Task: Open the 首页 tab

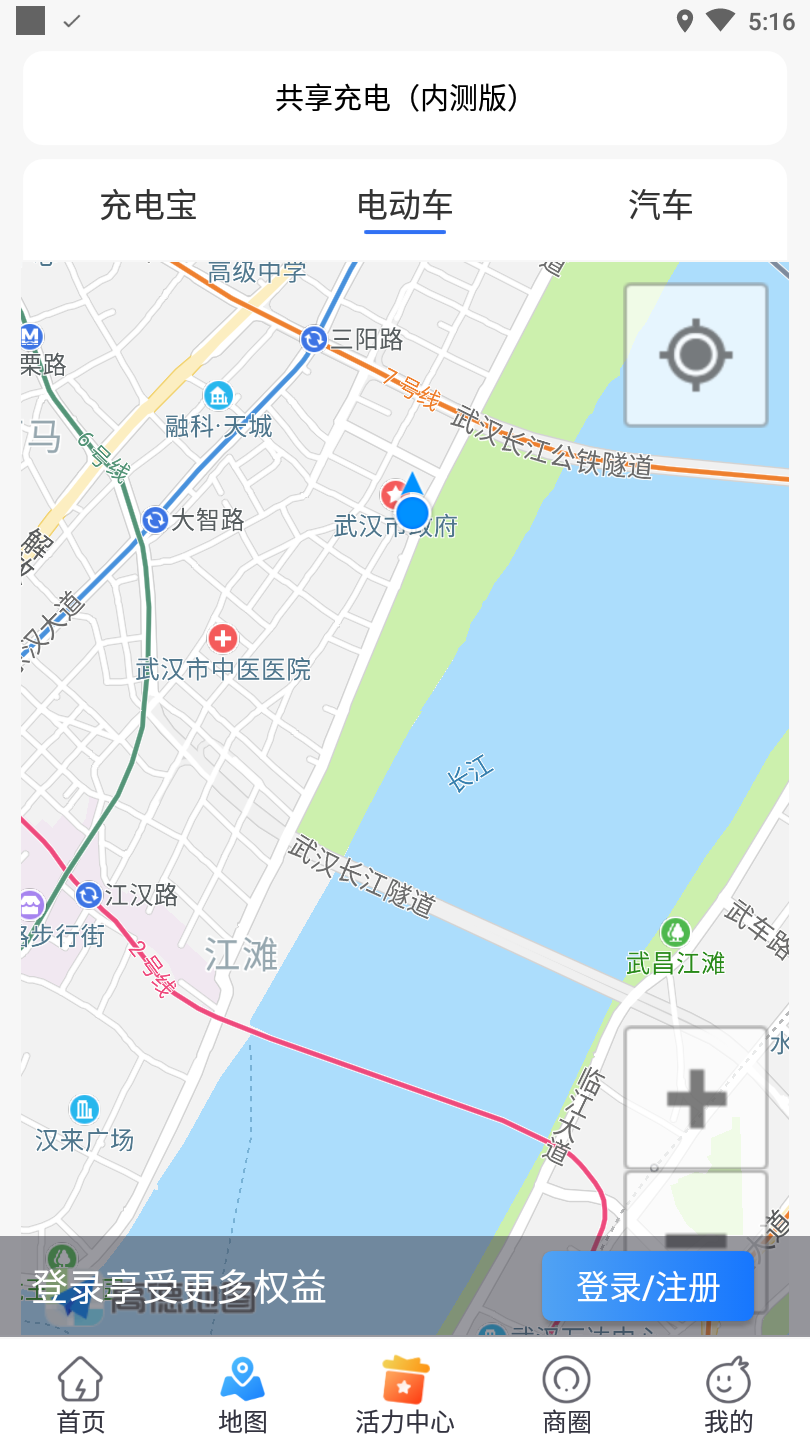Action: click(81, 1395)
